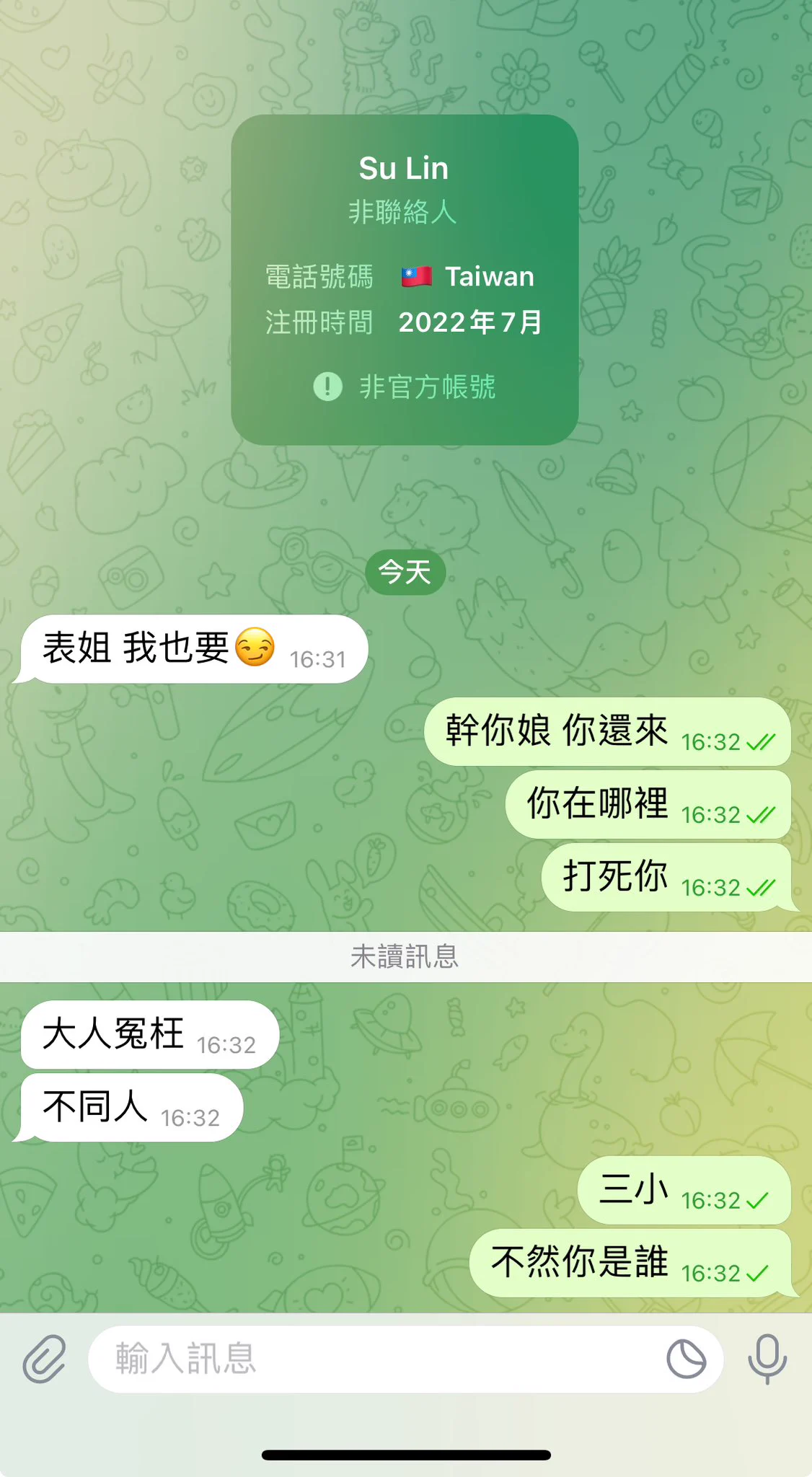Tap the microphone voice message icon
The height and width of the screenshot is (1477, 812).
767,1359
